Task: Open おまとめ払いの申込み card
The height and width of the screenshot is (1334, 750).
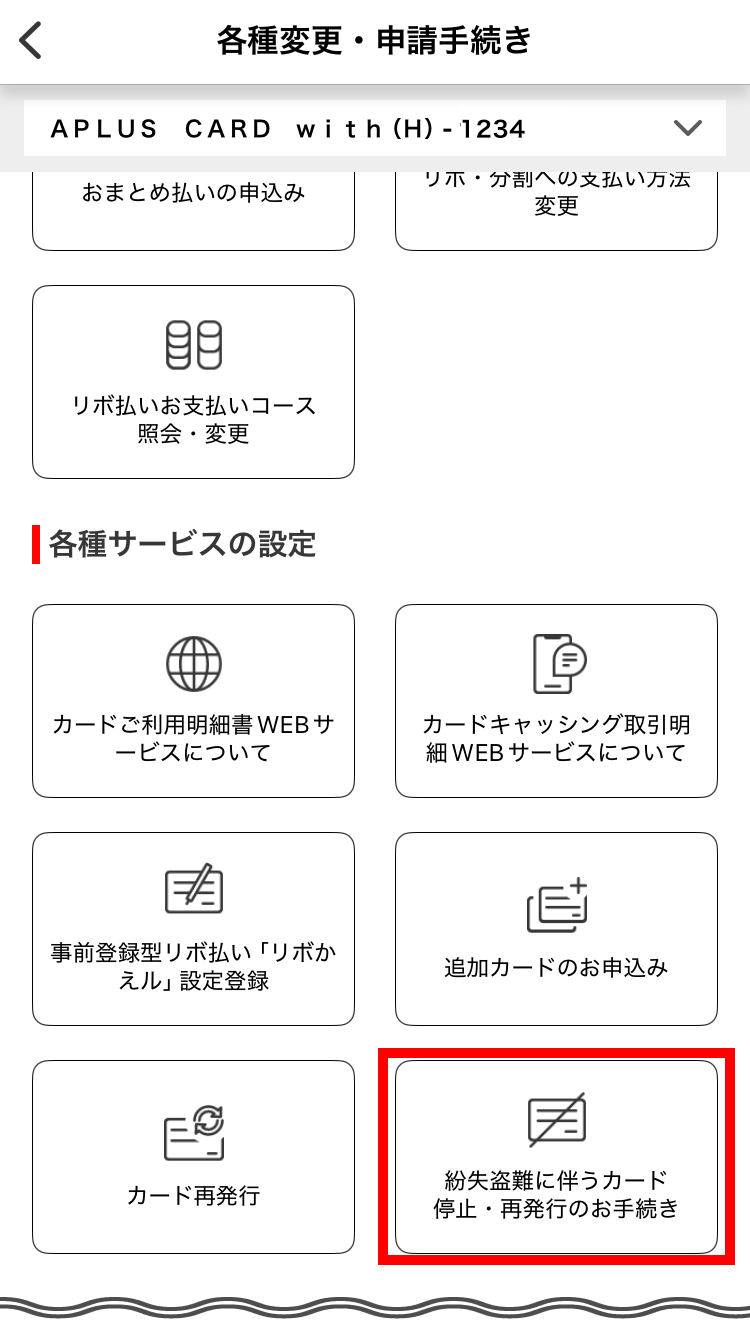Action: (193, 208)
